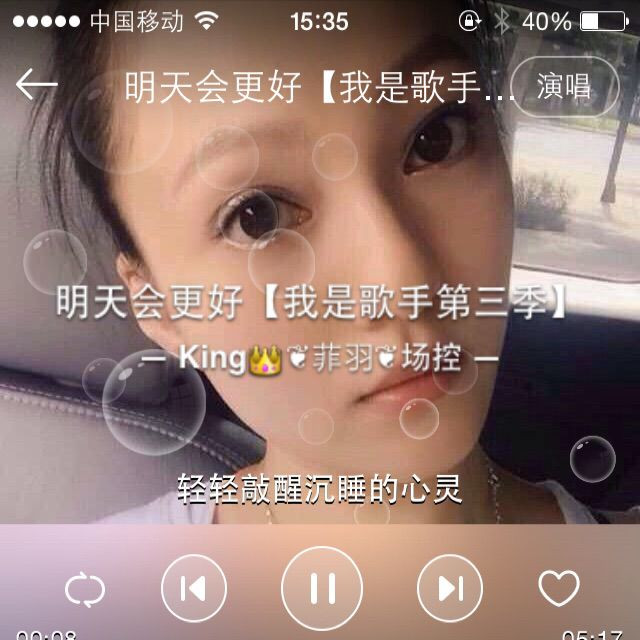This screenshot has width=640, height=640.
Task: Toggle the repeat mode icon
Action: [x=85, y=589]
